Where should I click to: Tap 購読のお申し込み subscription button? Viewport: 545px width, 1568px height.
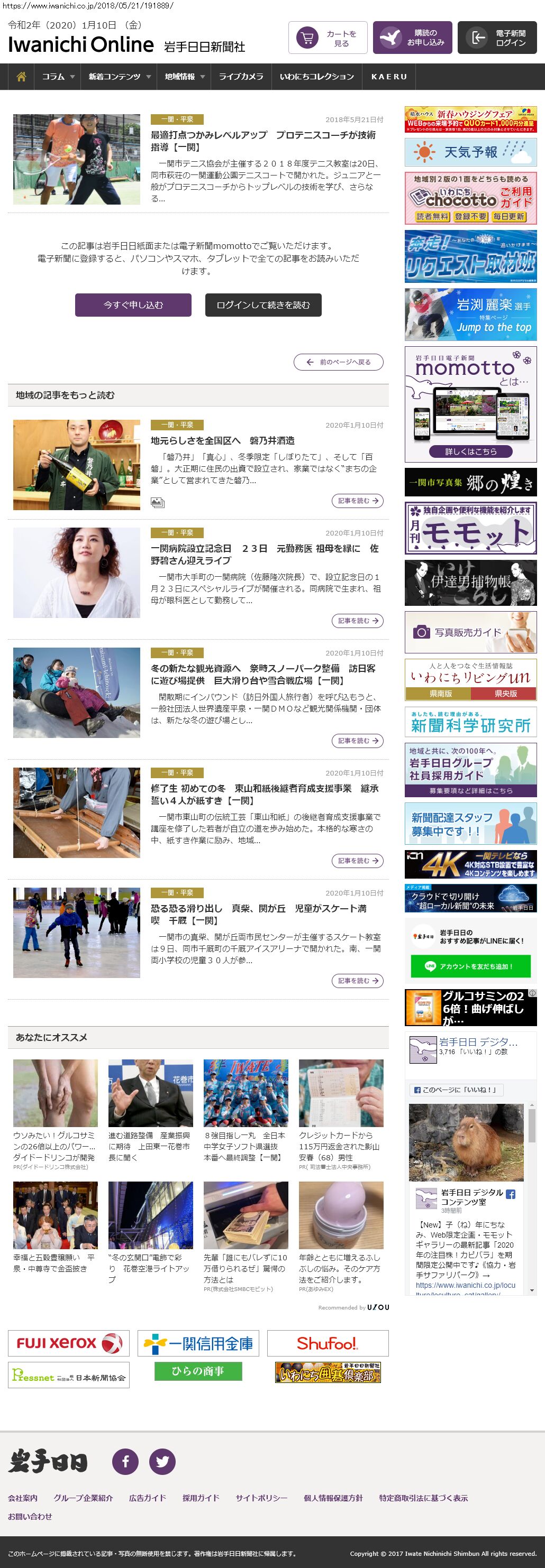point(413,38)
